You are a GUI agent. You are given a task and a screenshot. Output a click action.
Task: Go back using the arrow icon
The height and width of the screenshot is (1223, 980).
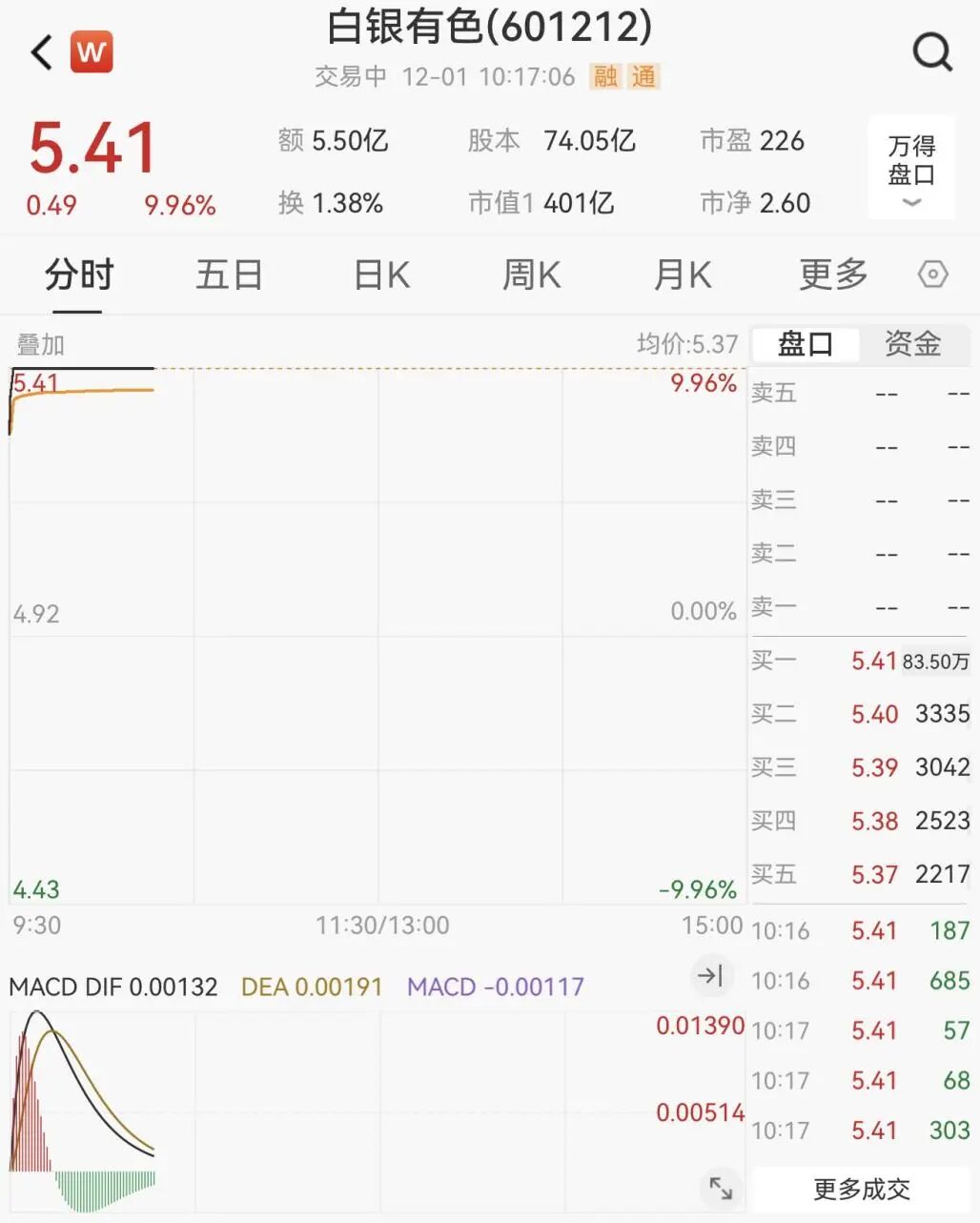[x=42, y=52]
